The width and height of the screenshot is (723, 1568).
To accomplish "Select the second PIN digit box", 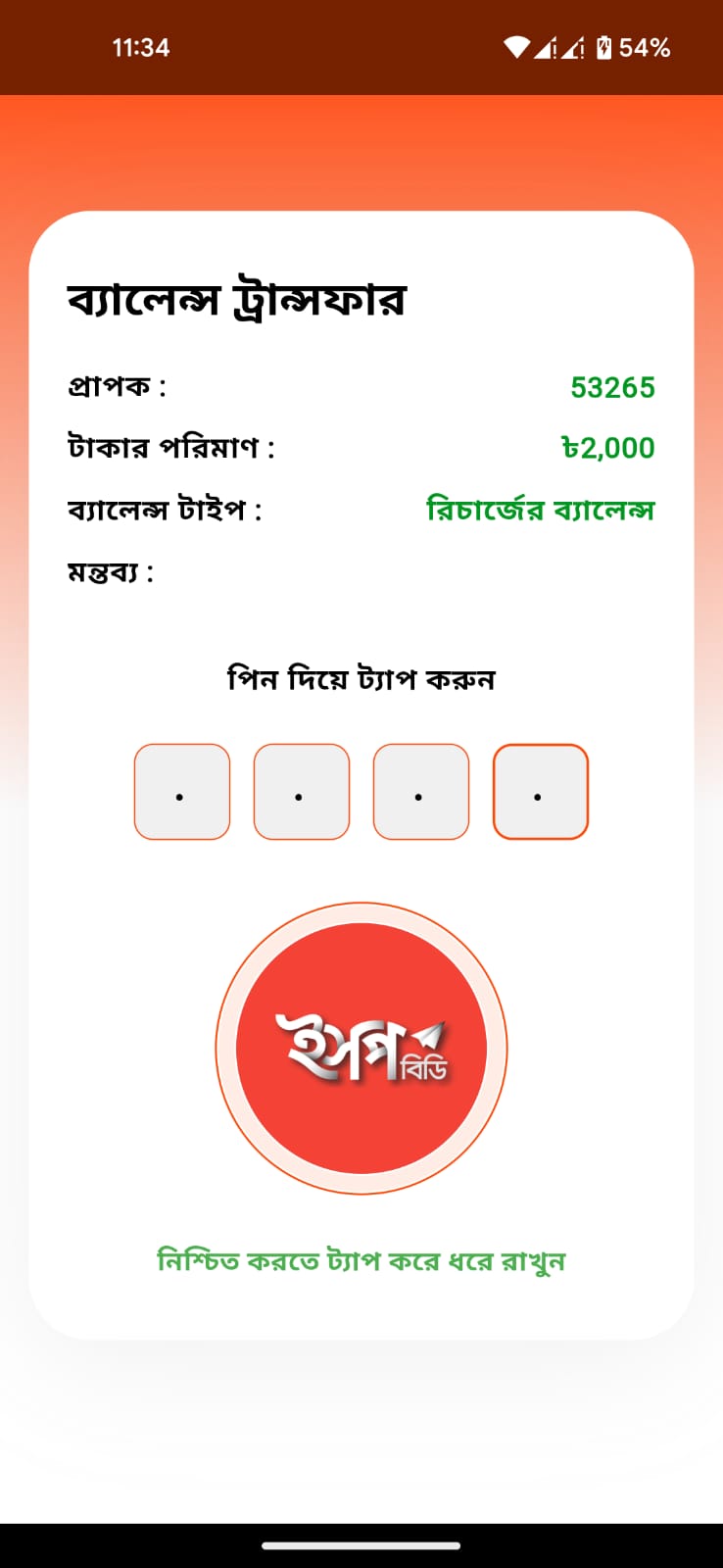I will point(302,792).
